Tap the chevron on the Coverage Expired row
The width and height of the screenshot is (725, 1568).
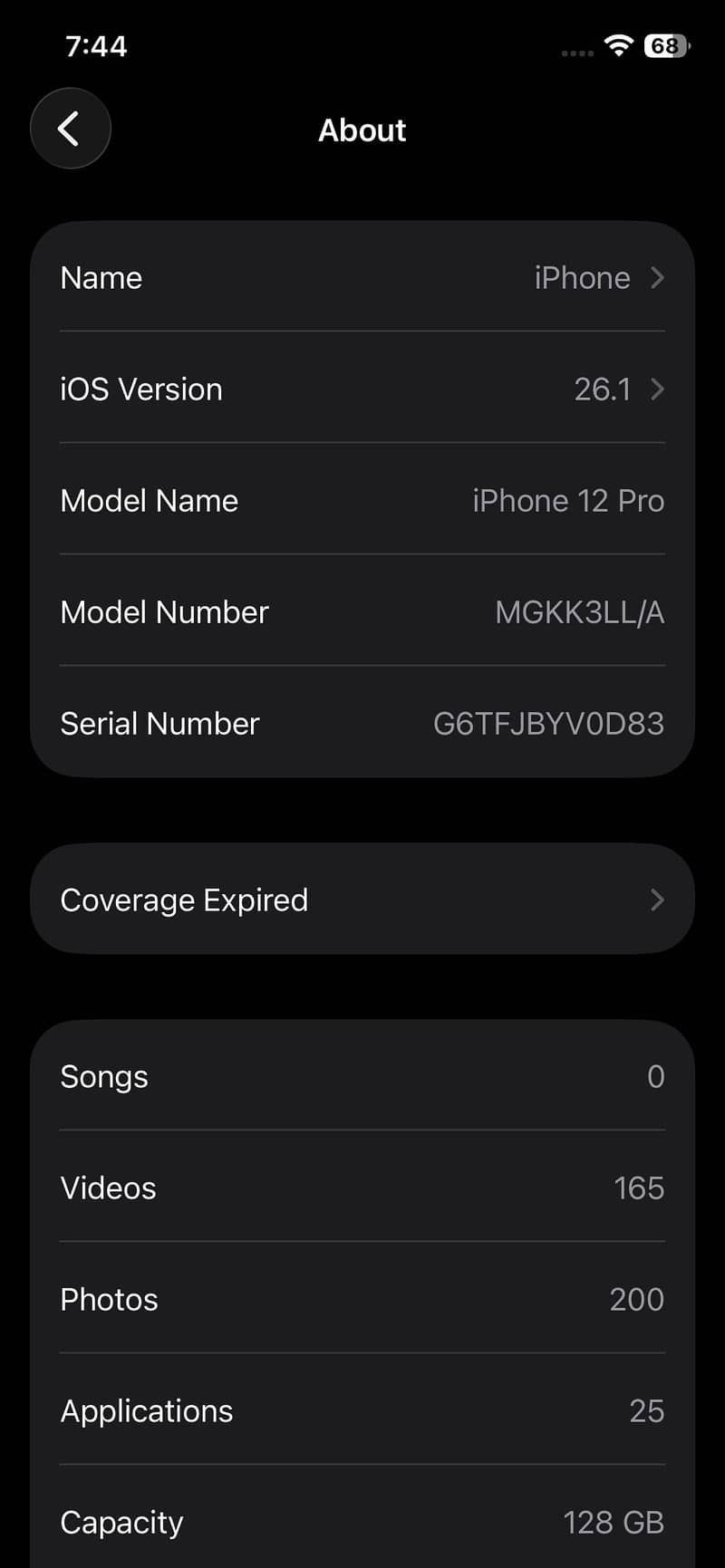[657, 899]
